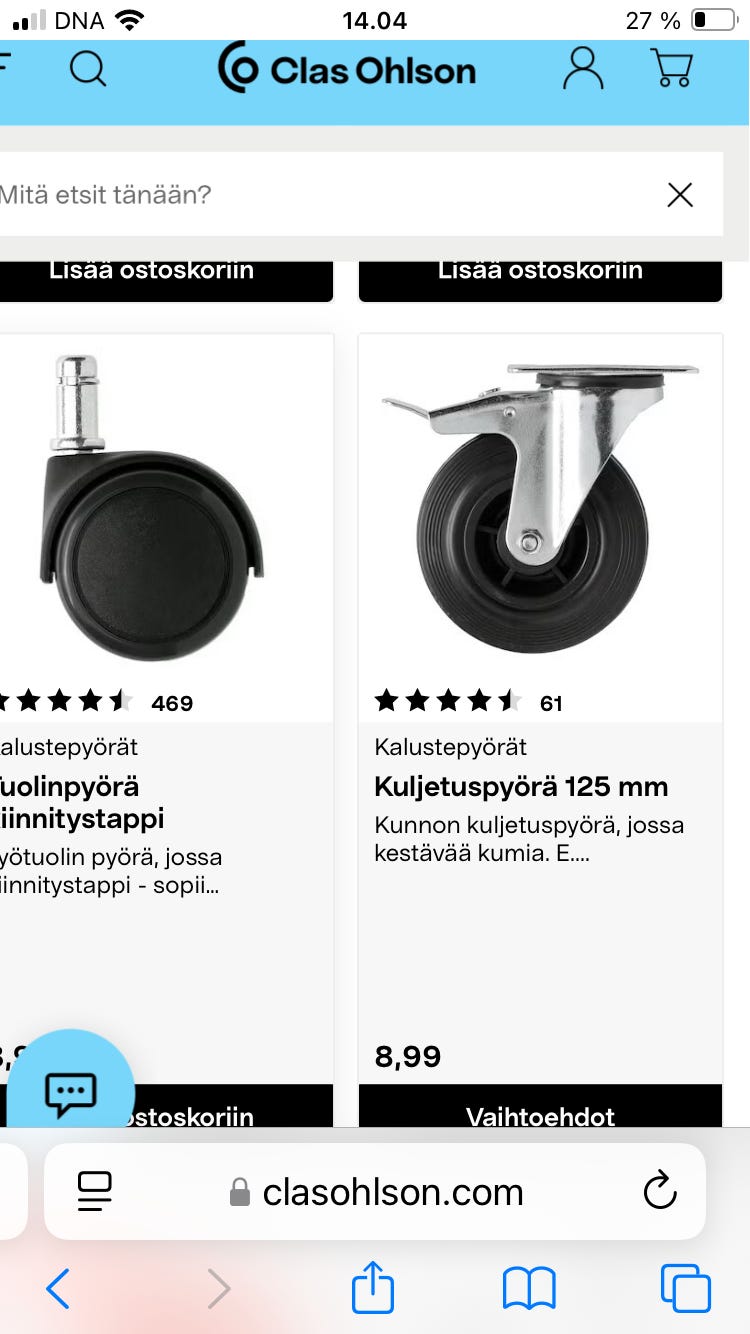Tap the Clas Ohlson logo
The height and width of the screenshot is (1334, 750).
click(x=347, y=70)
